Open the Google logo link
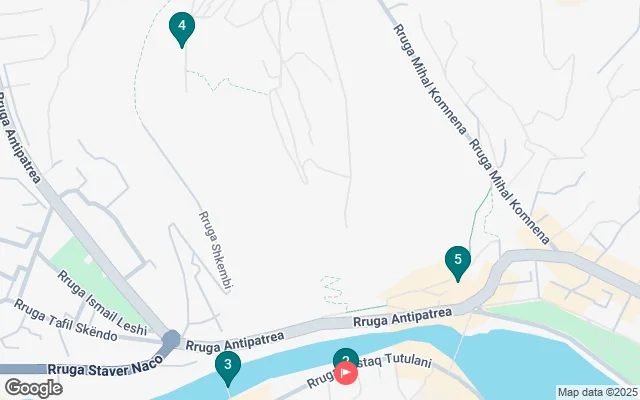 tap(33, 388)
